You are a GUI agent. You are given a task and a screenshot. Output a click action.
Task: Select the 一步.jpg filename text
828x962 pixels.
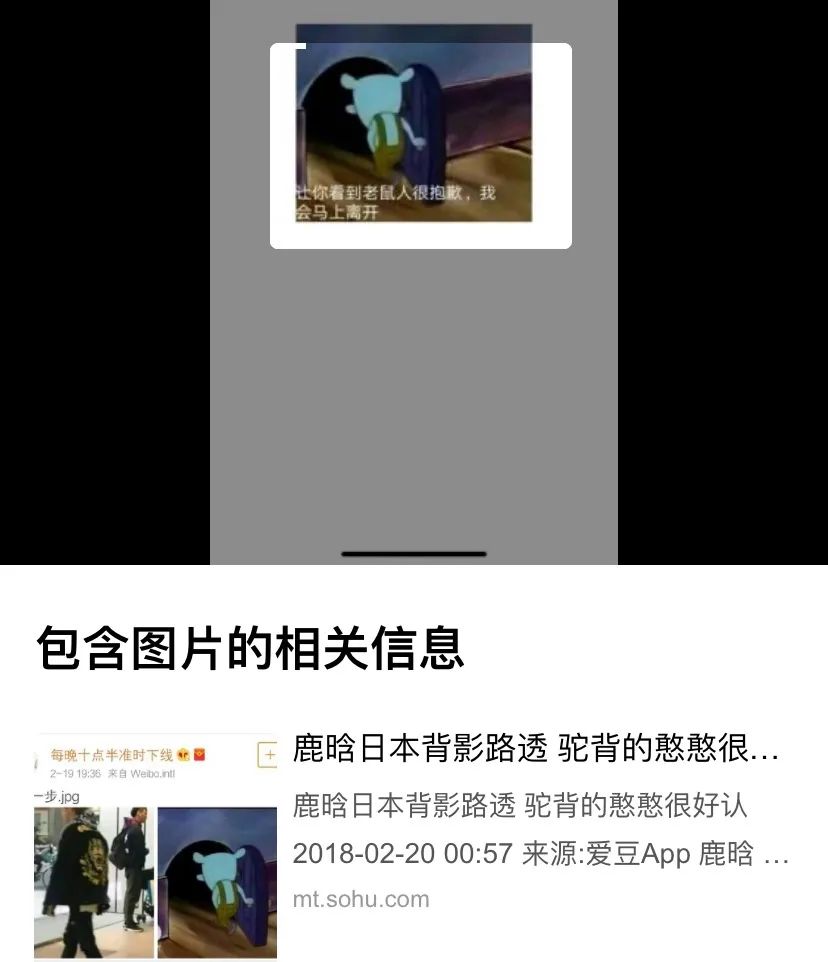coord(56,797)
